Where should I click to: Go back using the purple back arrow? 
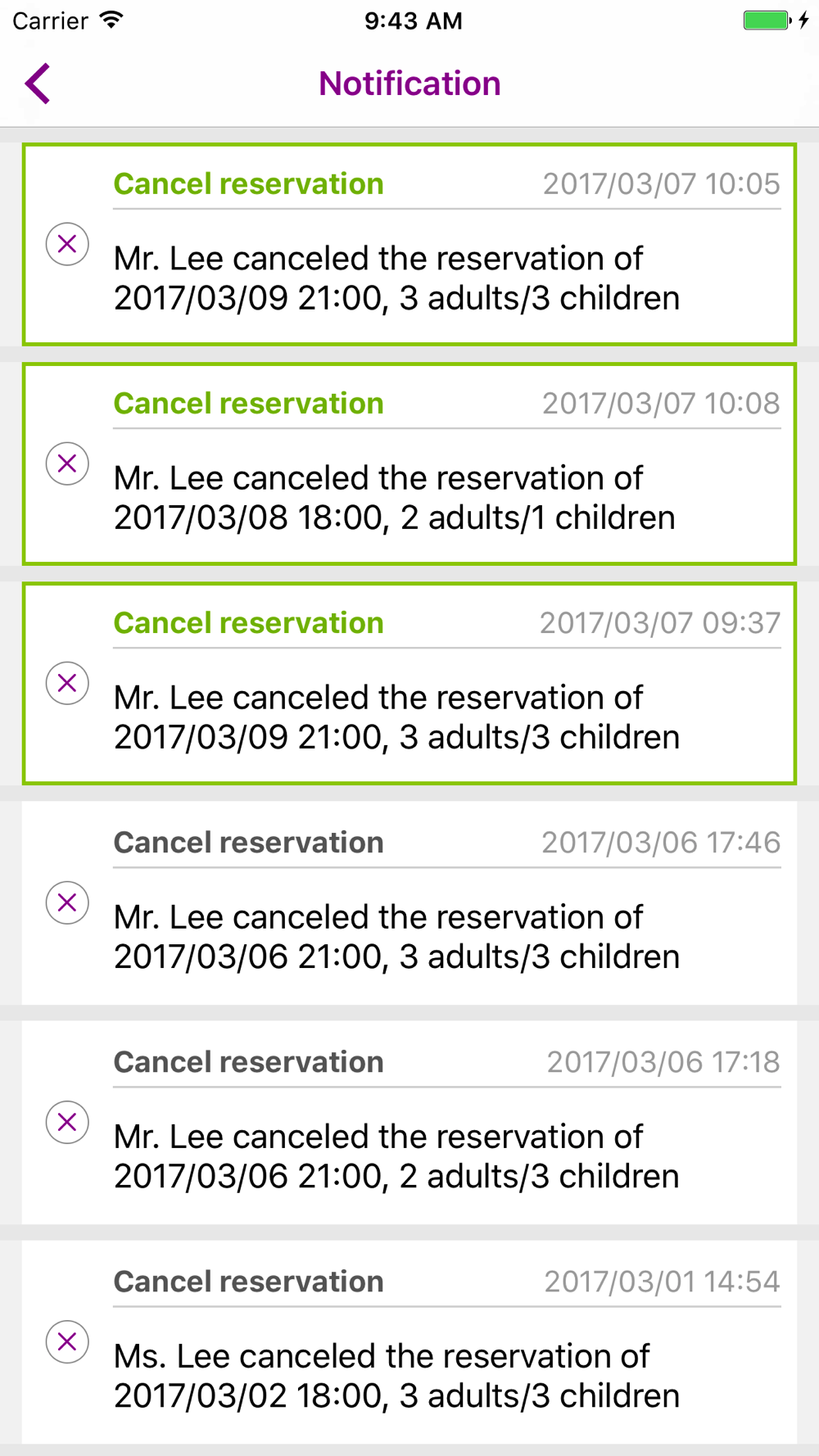(x=38, y=84)
